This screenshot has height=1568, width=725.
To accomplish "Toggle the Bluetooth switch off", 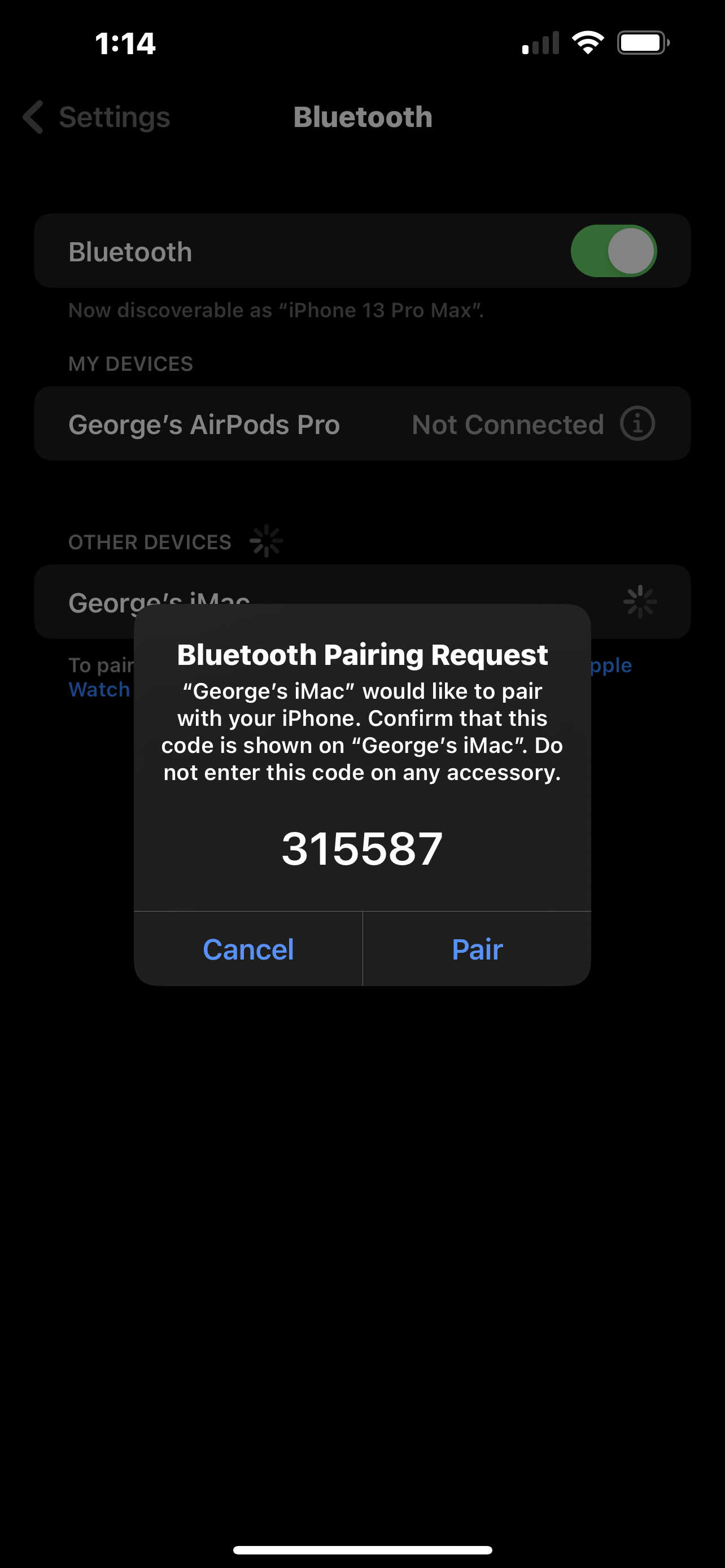I will click(x=613, y=251).
